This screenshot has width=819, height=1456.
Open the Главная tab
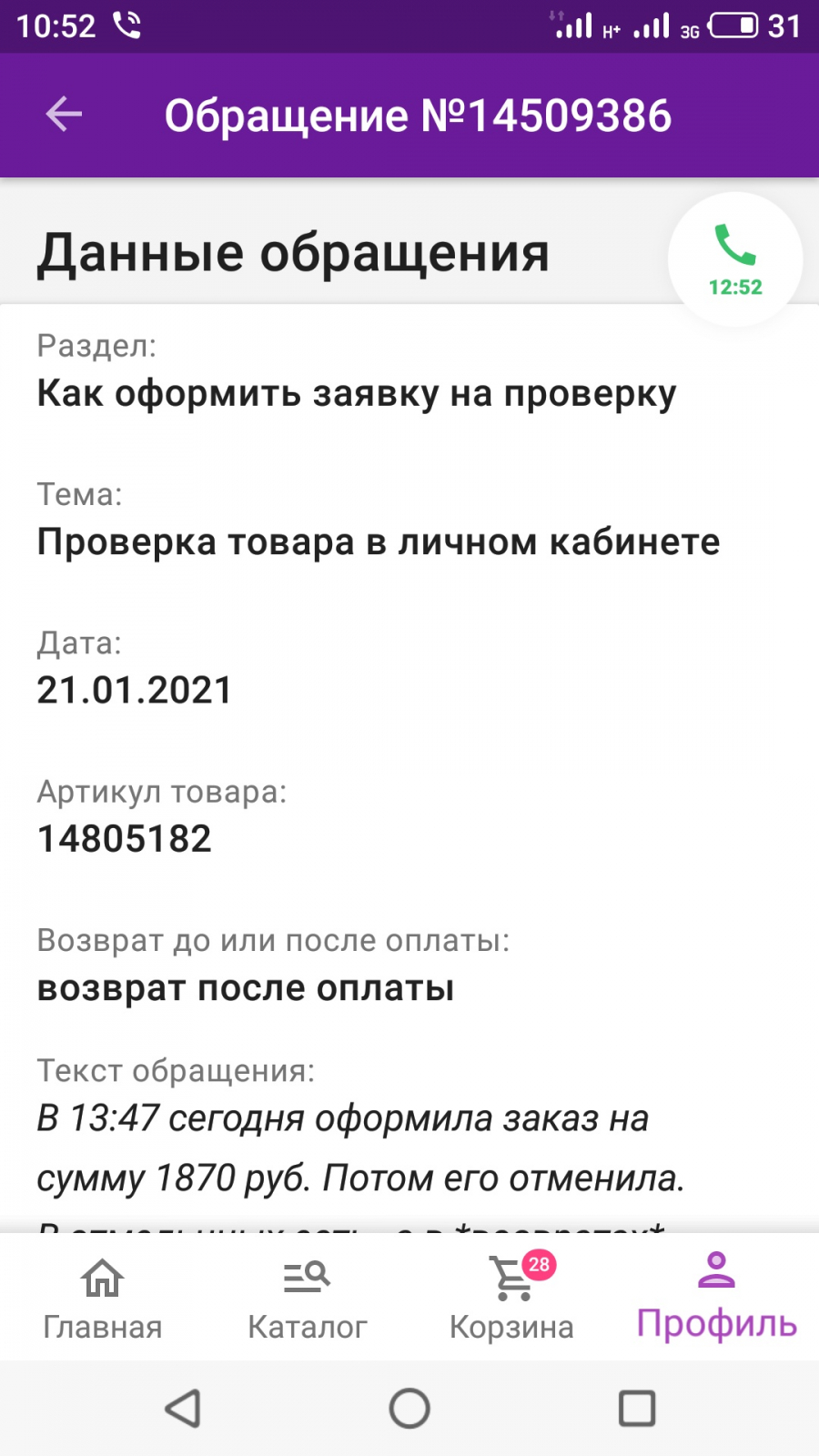pyautogui.click(x=103, y=1298)
